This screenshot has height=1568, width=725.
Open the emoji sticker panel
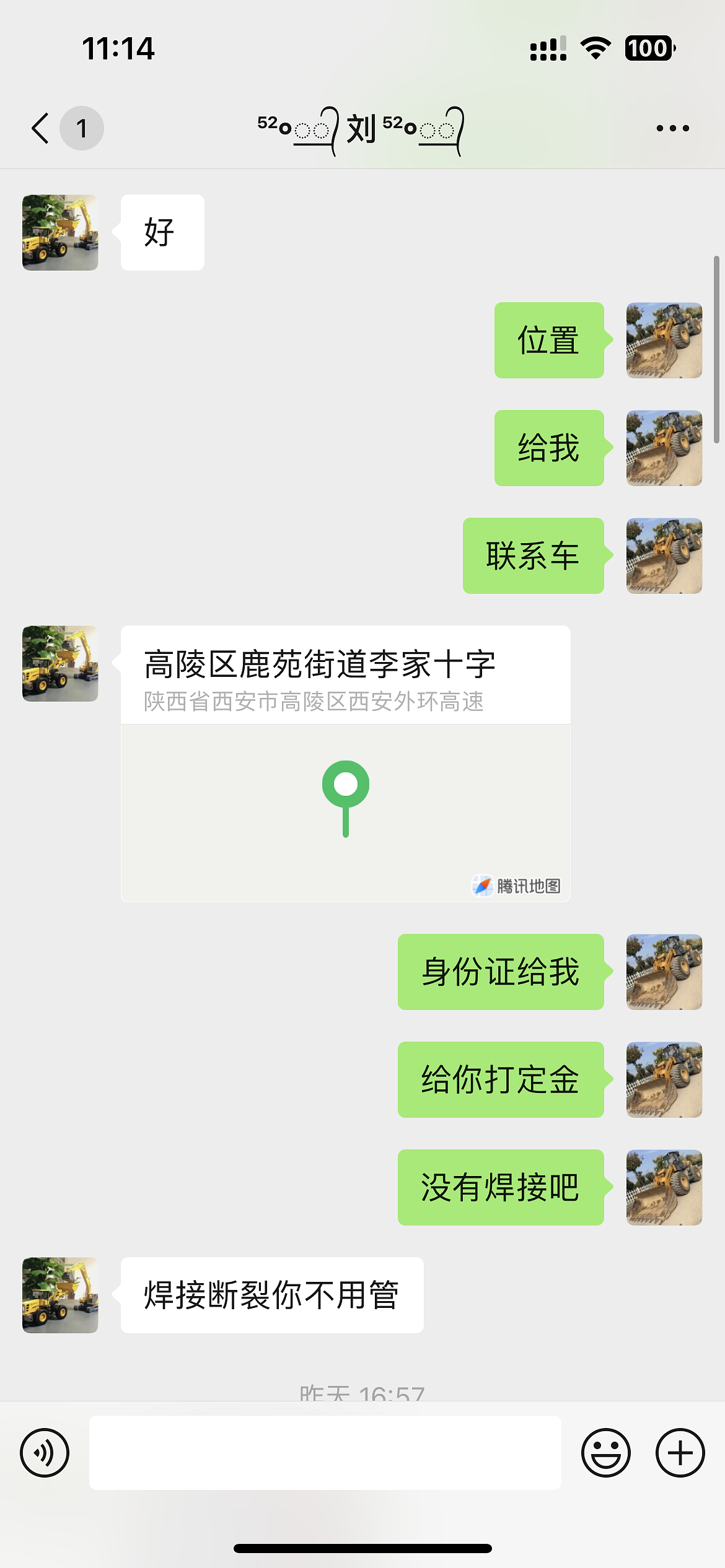point(605,1453)
